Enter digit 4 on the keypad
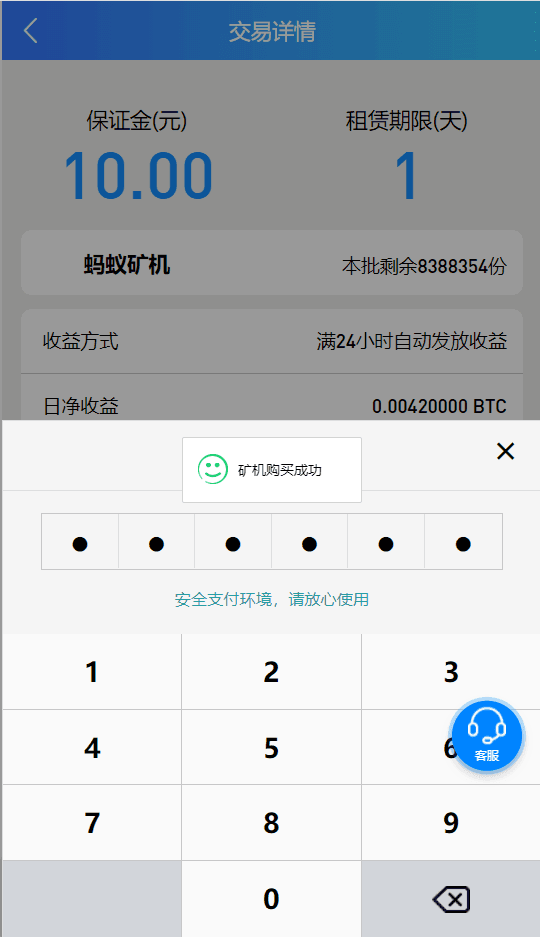Viewport: 540px width, 937px height. [92, 748]
